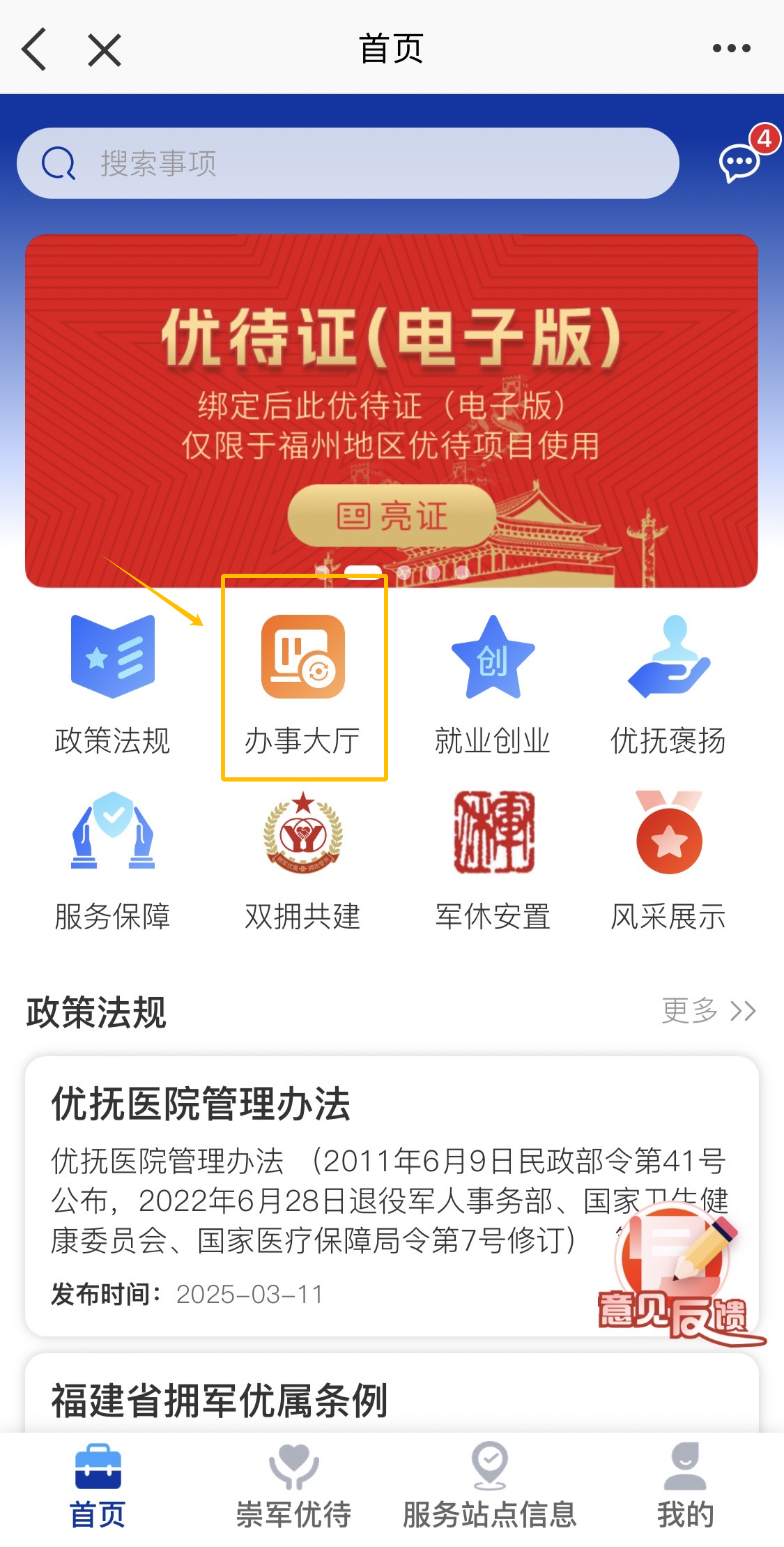Screen dimensions: 784x1547
Task: Open 办事大厅 service hall
Action: pyautogui.click(x=303, y=685)
